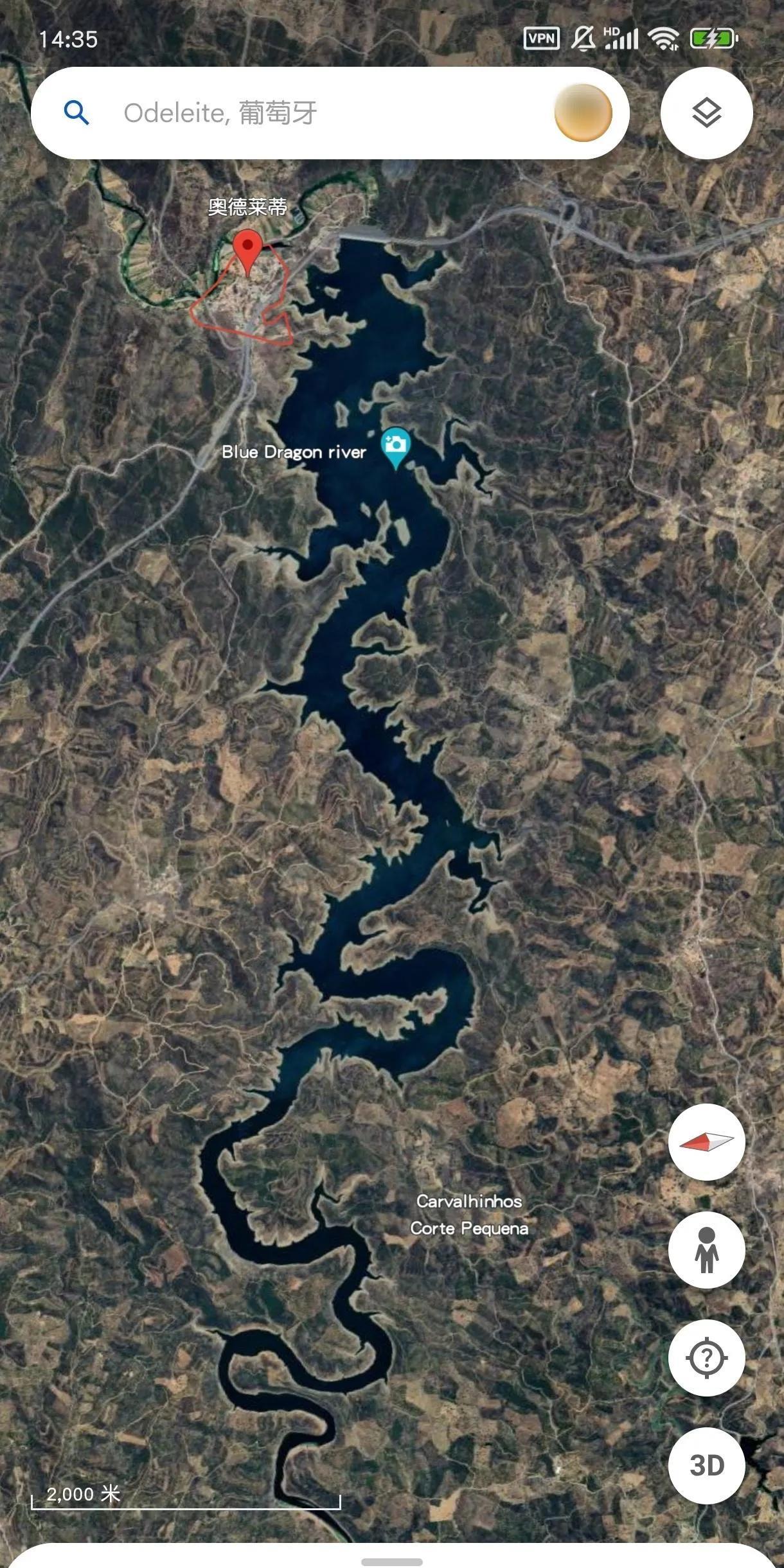Tap the red compass to reset north
This screenshot has height=1568, width=784.
coord(706,1141)
